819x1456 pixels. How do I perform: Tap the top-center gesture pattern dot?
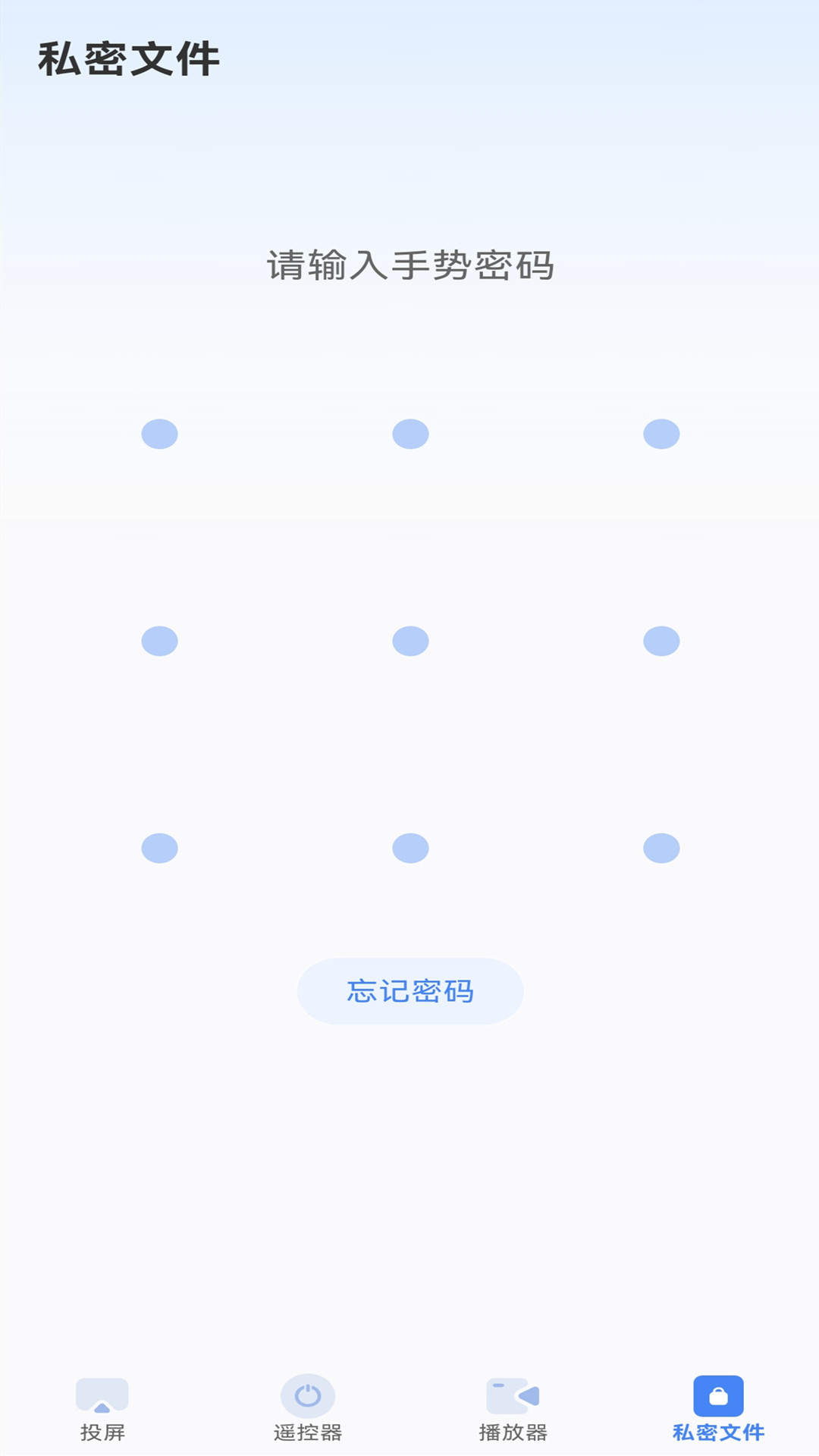409,434
